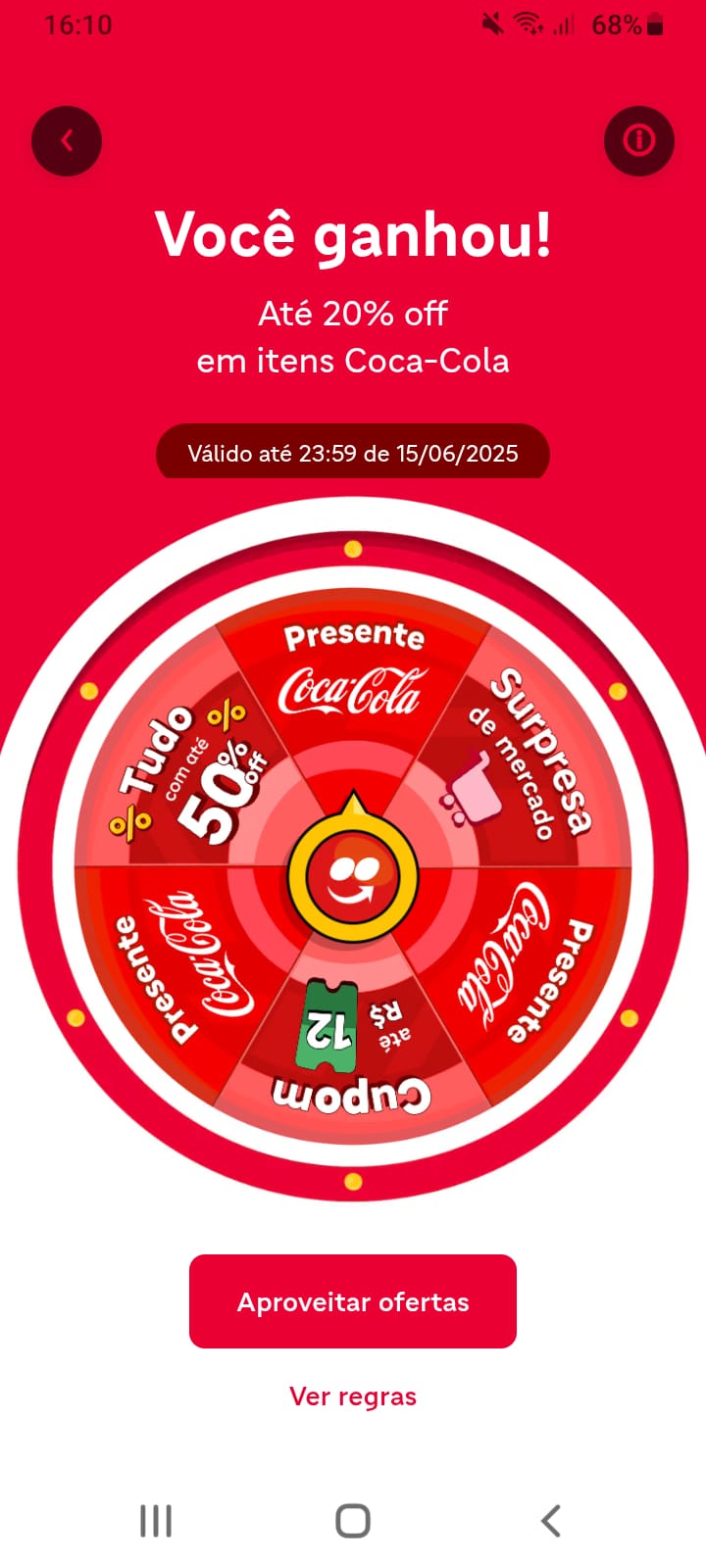Tap the system back button

[x=551, y=1521]
